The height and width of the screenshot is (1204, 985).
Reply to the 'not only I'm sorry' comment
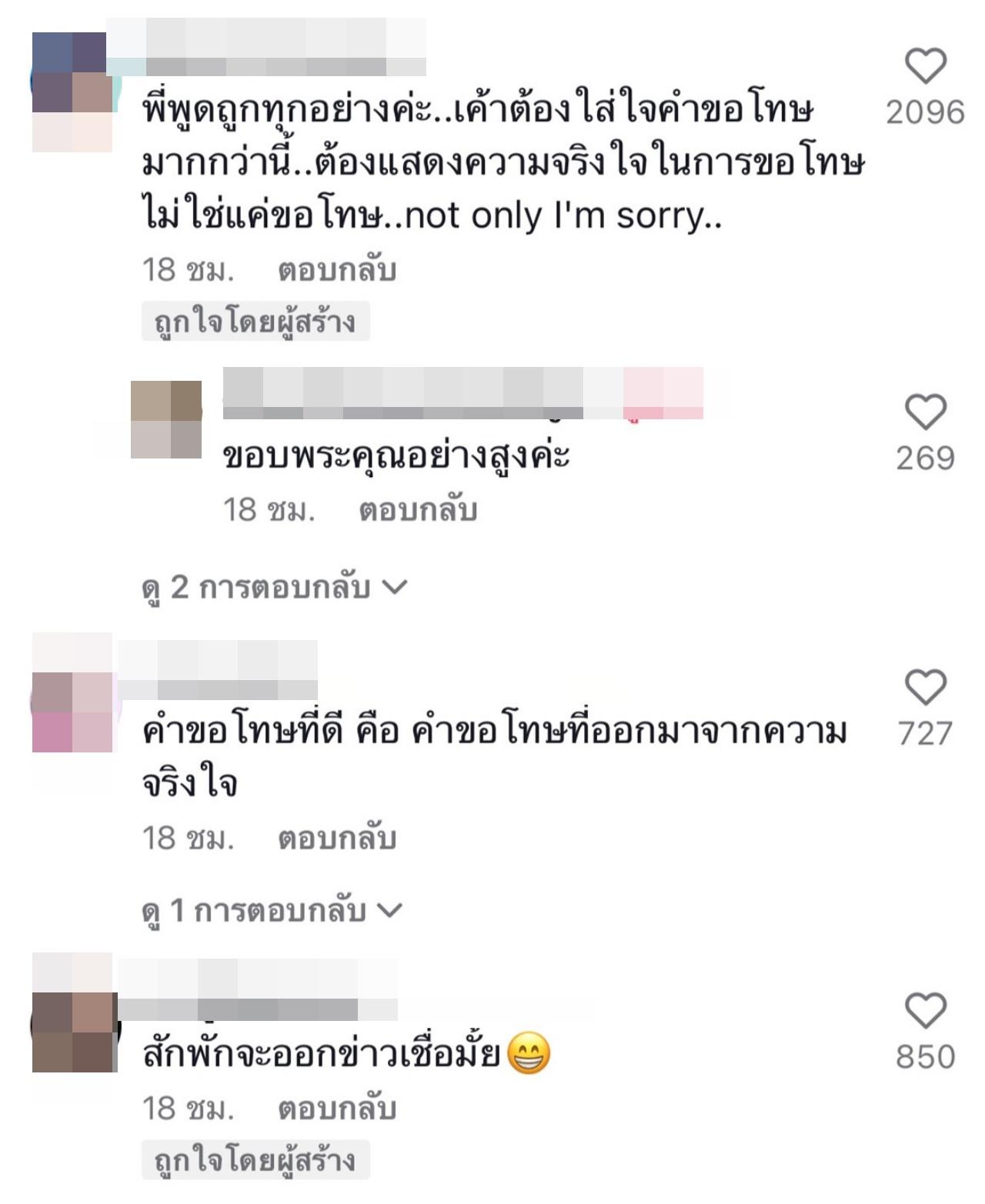(336, 271)
